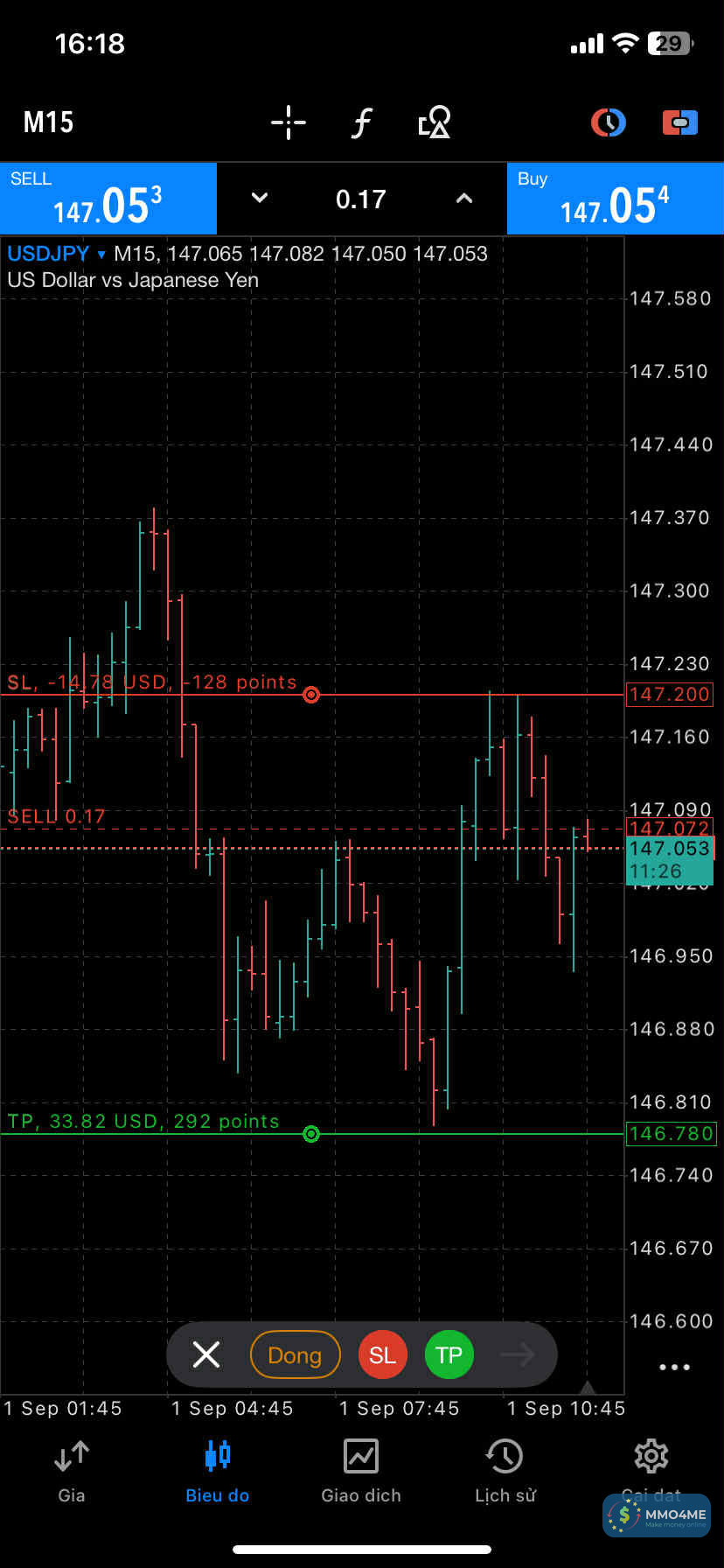Edit the 0.17 volume field
The image size is (724, 1568).
point(360,199)
